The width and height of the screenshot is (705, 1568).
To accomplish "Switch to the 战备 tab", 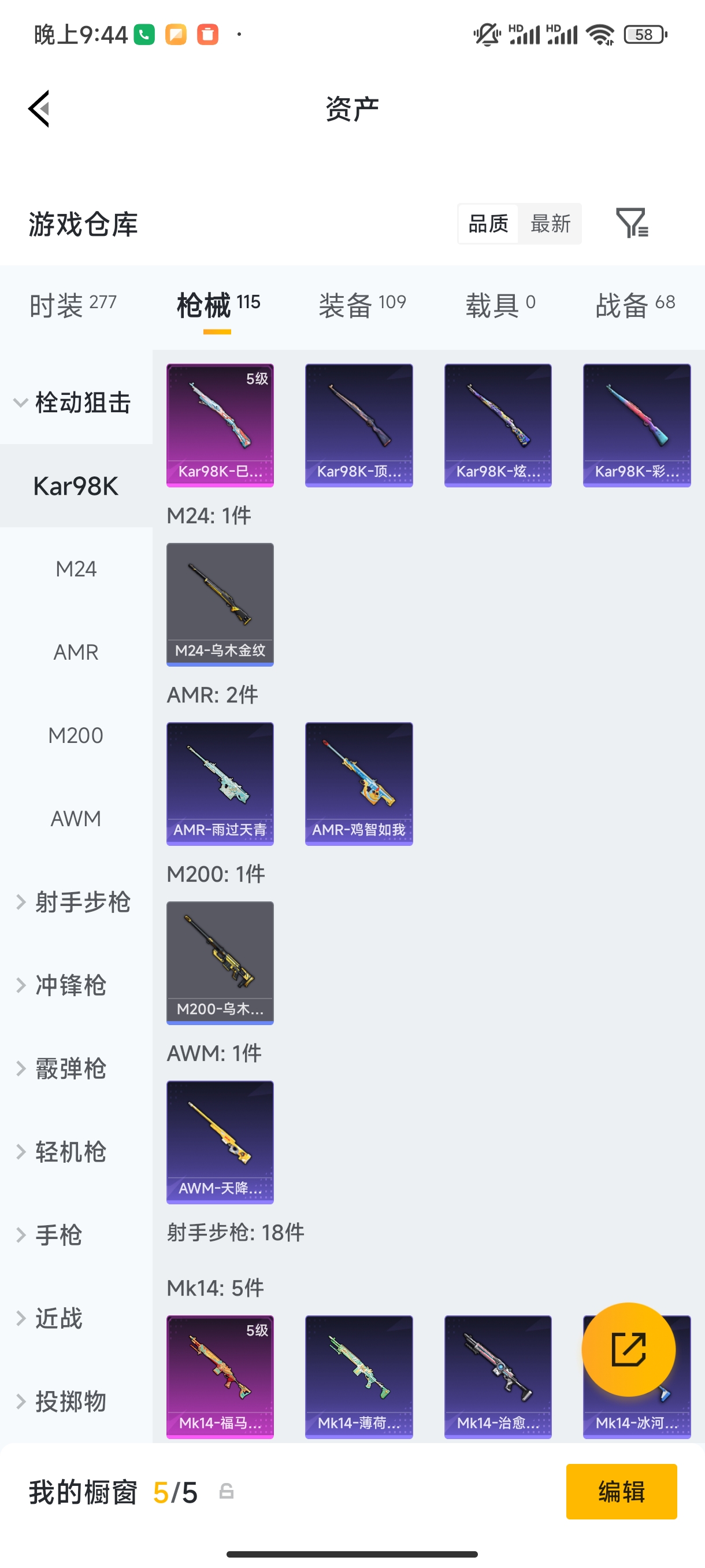I will click(634, 305).
